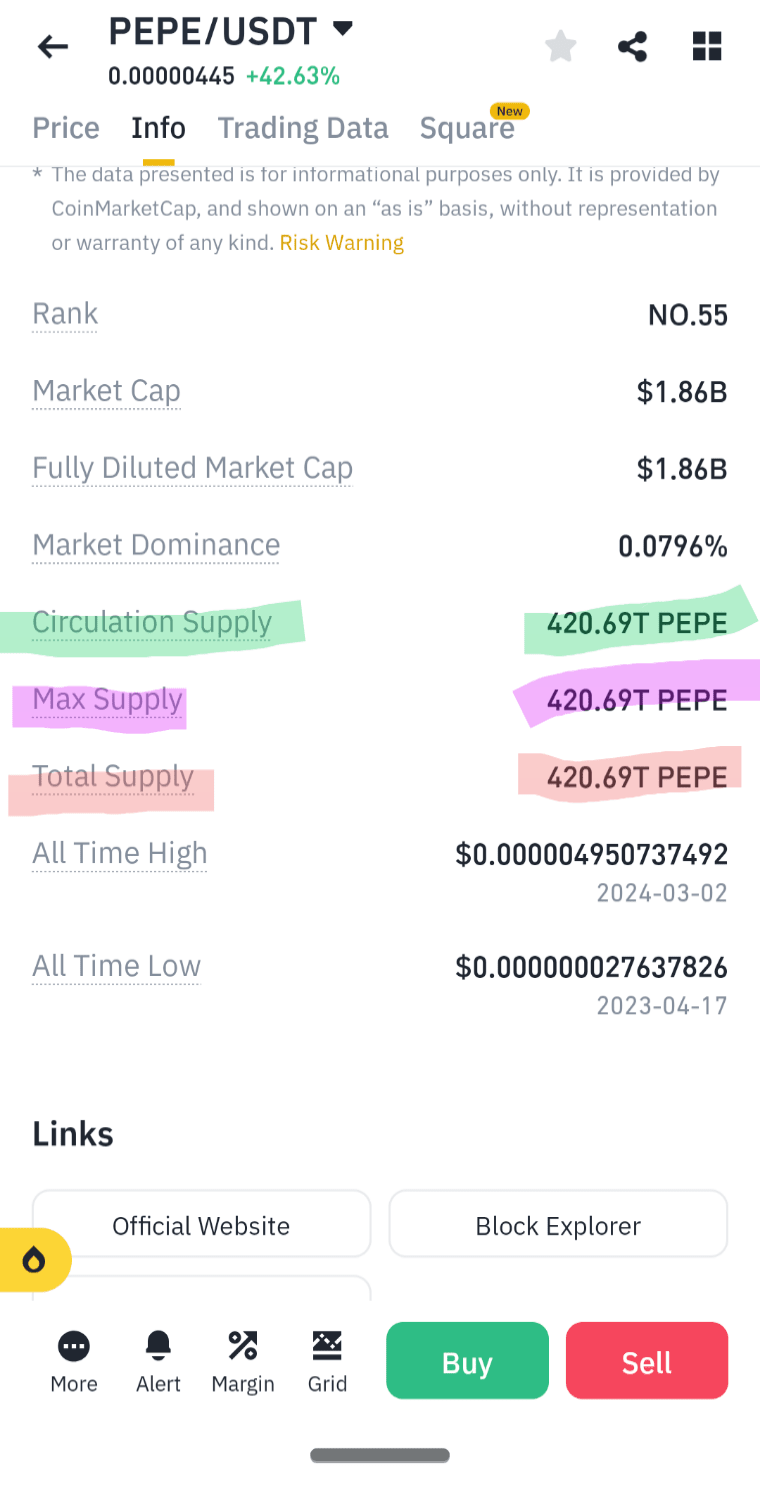Image resolution: width=760 pixels, height=1489 pixels.
Task: Open the PEPE/USDT pair selector dropdown
Action: (342, 29)
